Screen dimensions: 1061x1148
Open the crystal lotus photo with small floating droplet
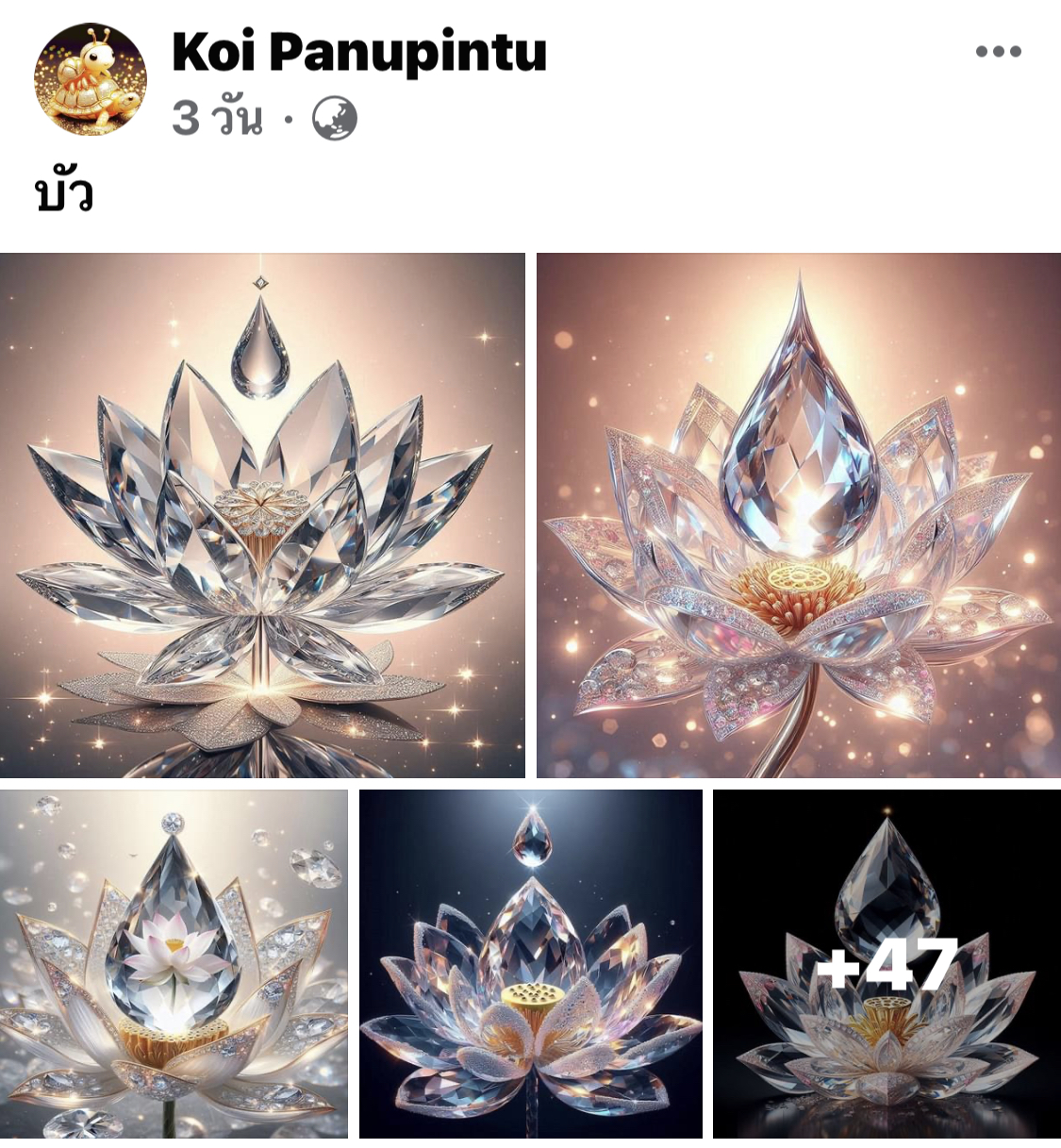[x=262, y=515]
